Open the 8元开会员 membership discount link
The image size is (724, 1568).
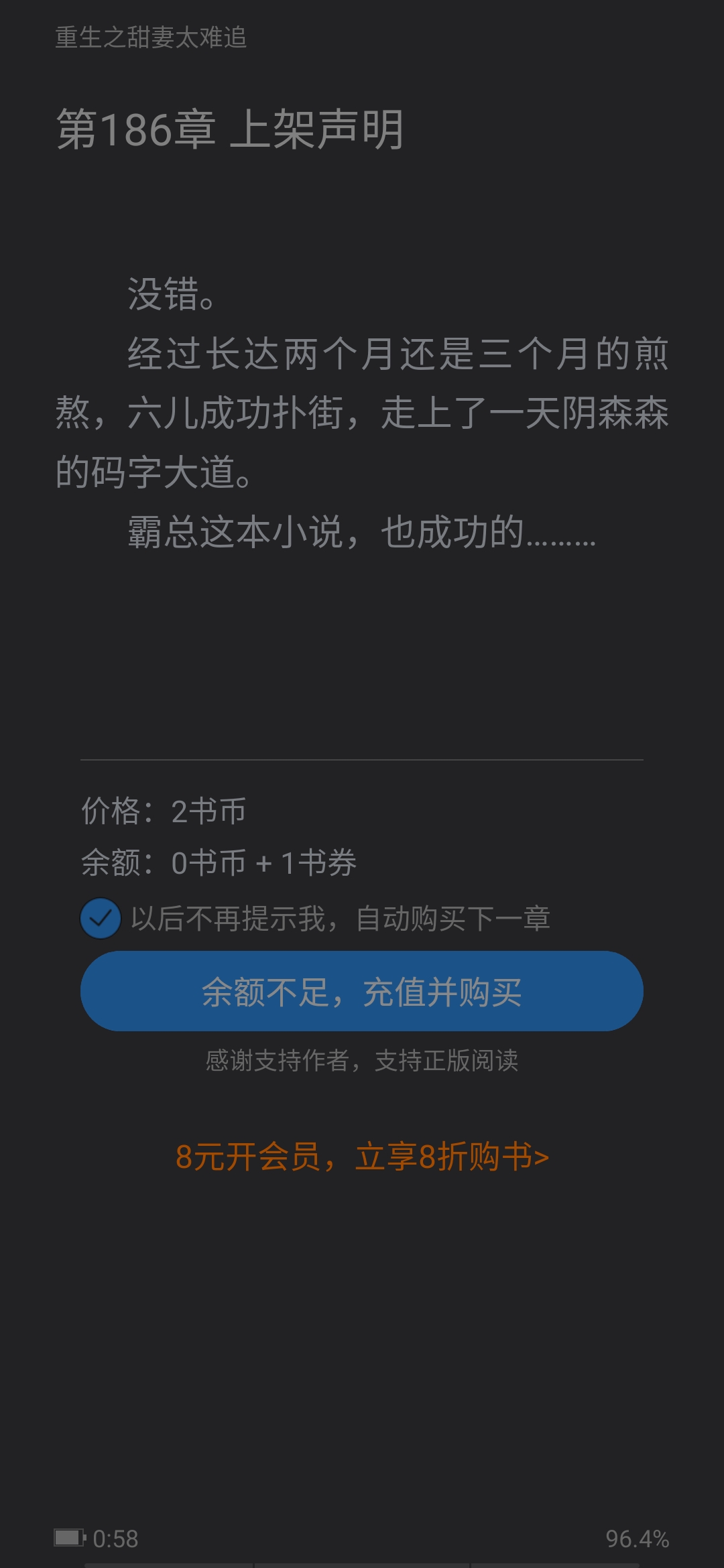click(x=362, y=1157)
